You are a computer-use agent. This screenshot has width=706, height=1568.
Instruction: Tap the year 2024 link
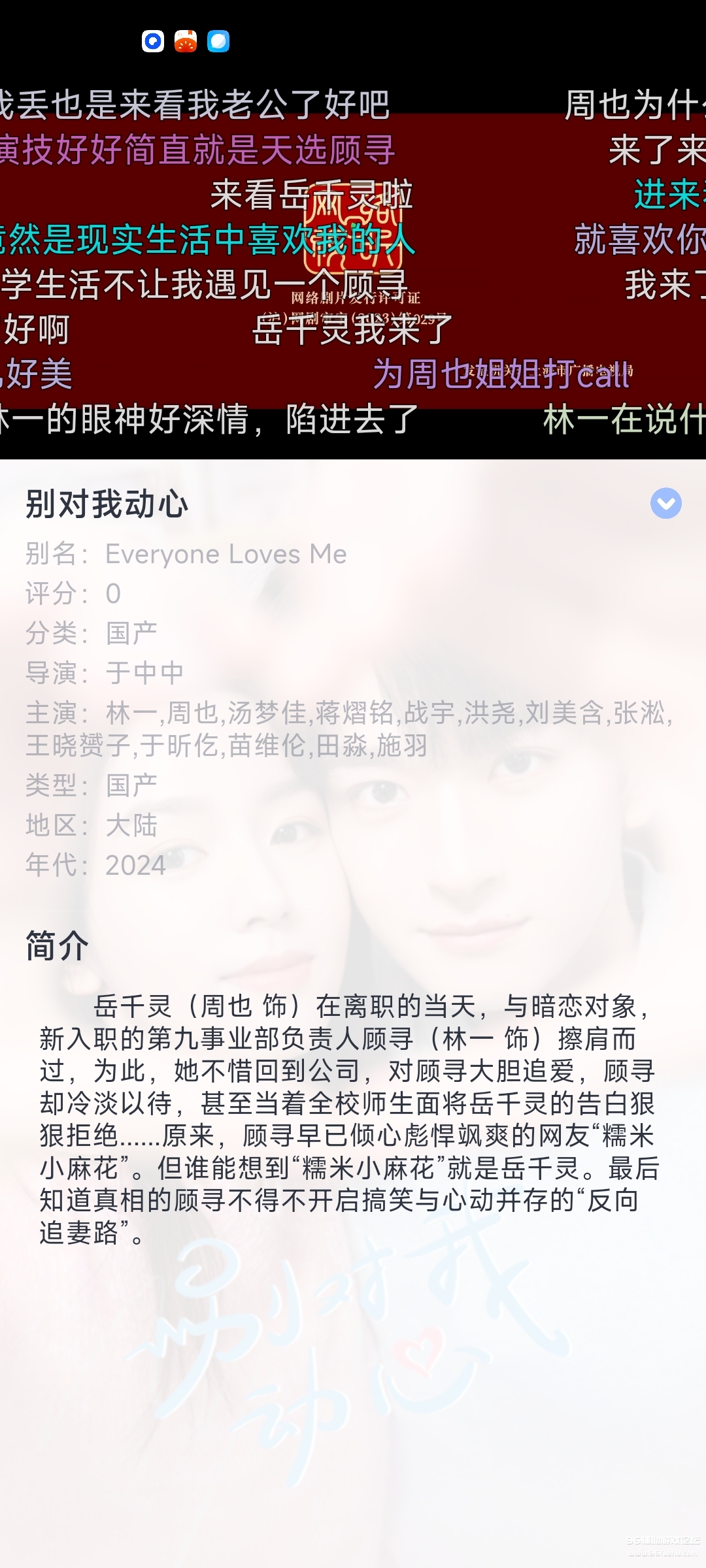coord(135,864)
